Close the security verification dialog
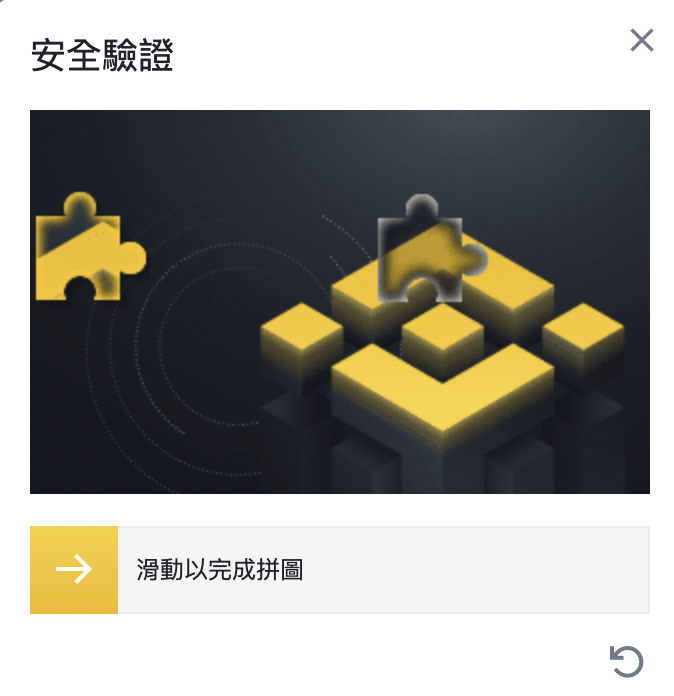This screenshot has width=674, height=696. tap(641, 40)
